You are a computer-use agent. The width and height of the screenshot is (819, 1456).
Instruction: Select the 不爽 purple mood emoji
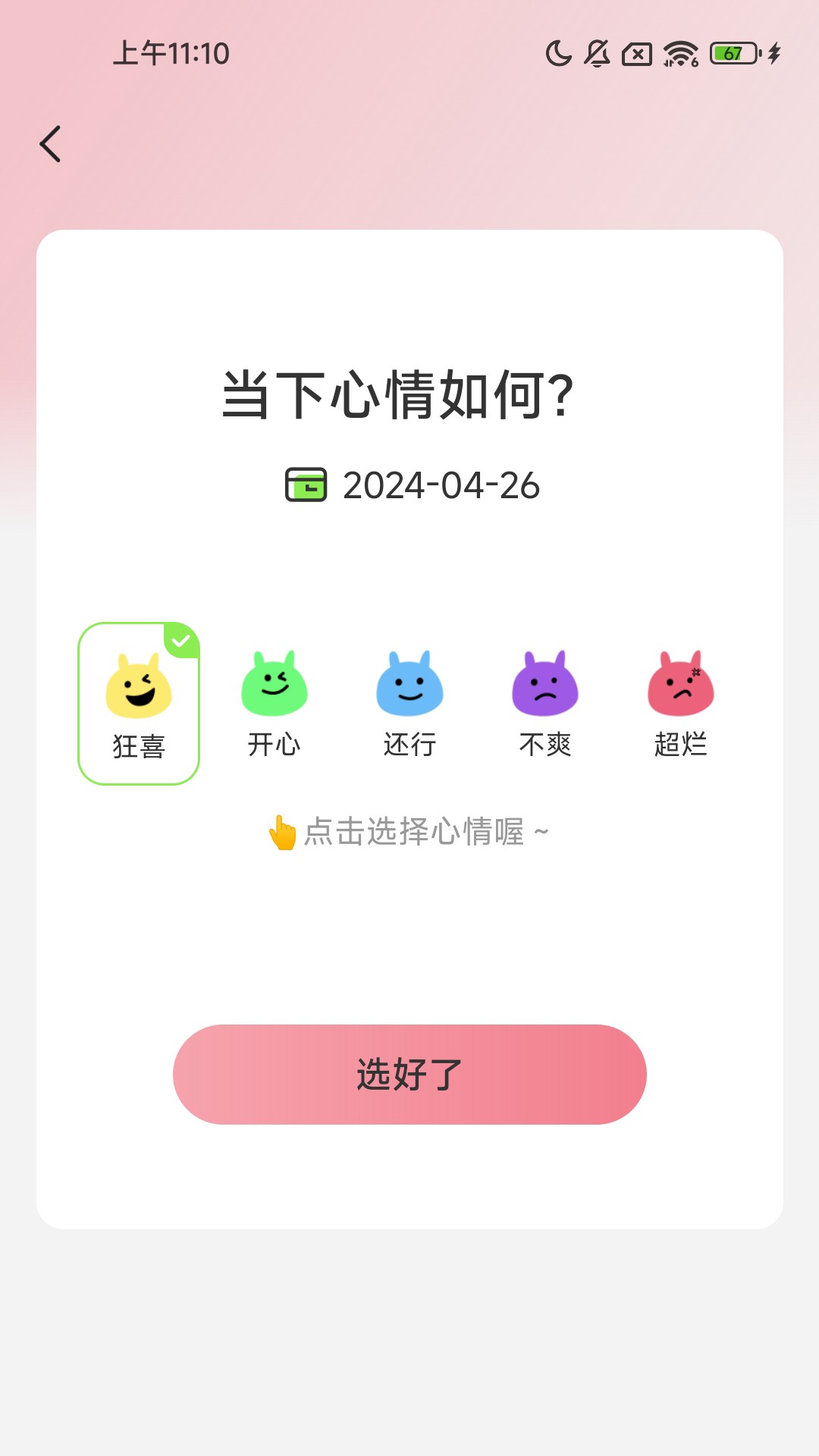[x=545, y=686]
